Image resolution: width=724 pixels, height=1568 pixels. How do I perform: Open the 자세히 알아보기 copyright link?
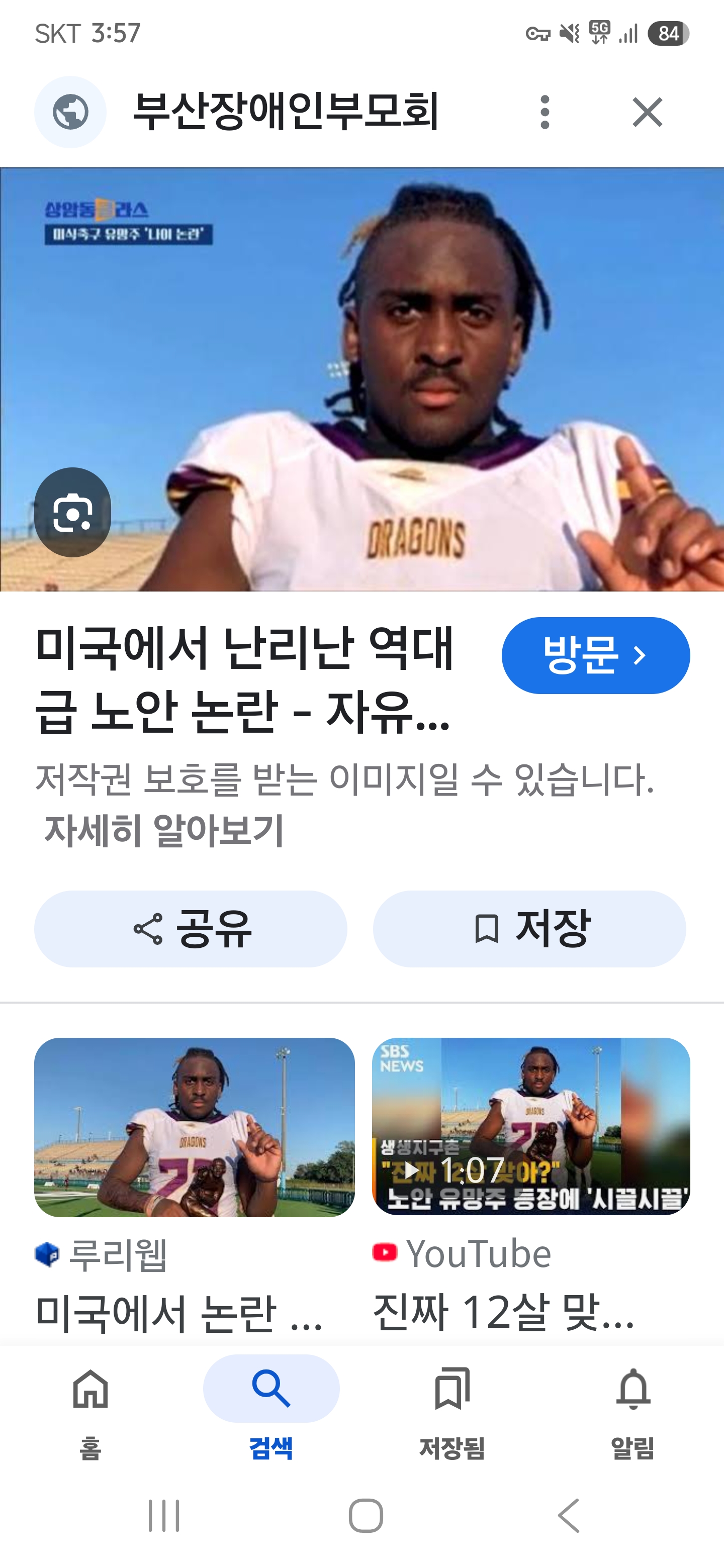[x=164, y=830]
